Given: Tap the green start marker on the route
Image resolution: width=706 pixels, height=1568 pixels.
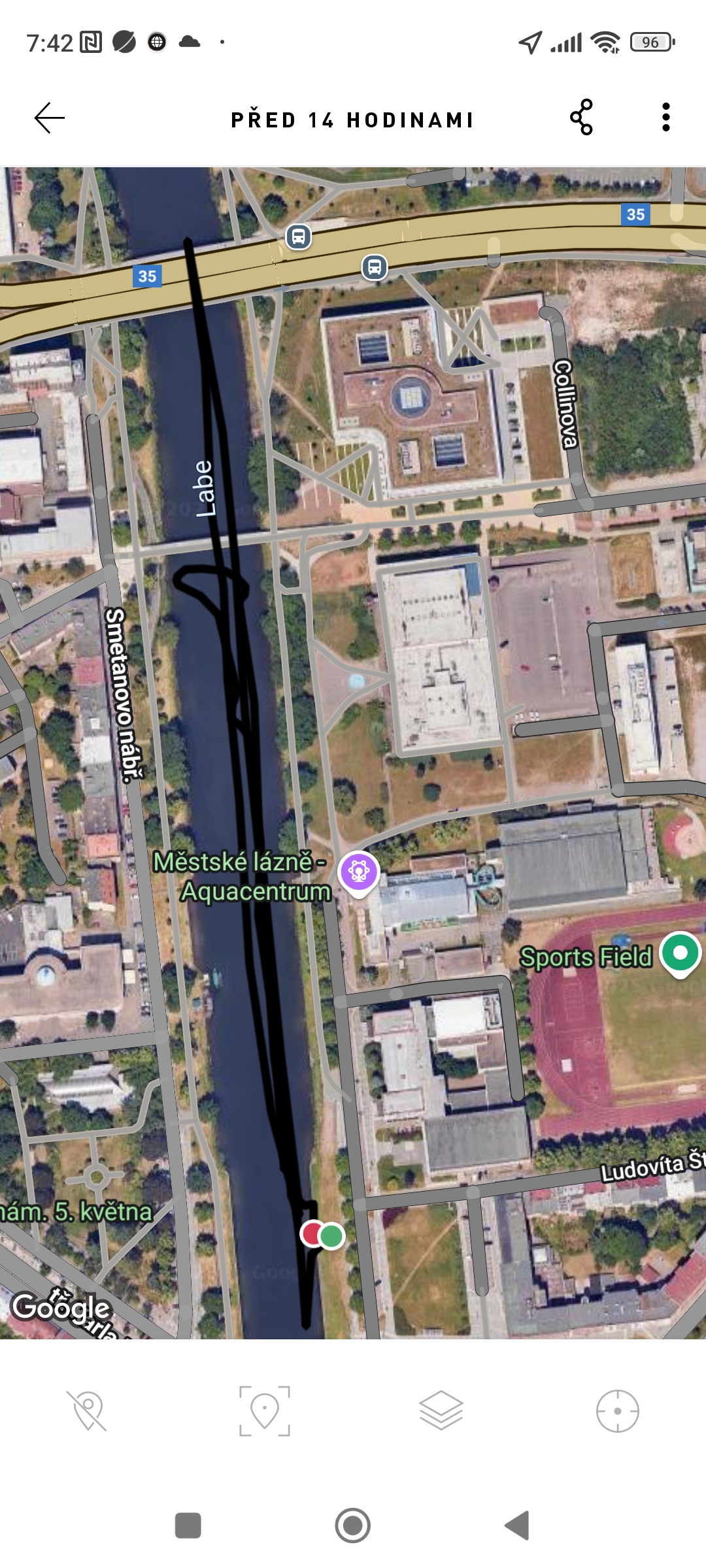Looking at the screenshot, I should pos(332,1235).
